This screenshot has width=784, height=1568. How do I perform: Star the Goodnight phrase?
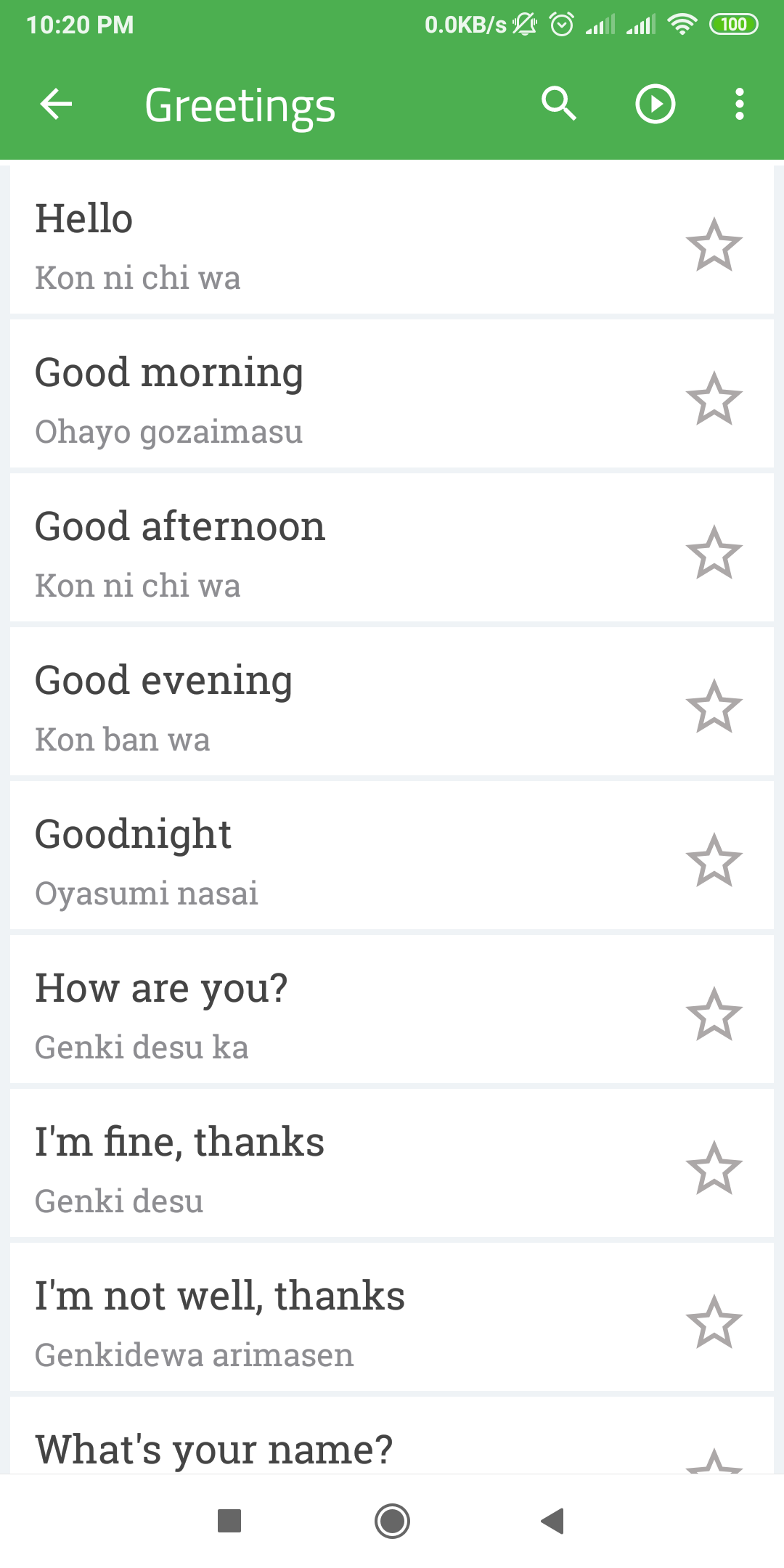tap(714, 861)
